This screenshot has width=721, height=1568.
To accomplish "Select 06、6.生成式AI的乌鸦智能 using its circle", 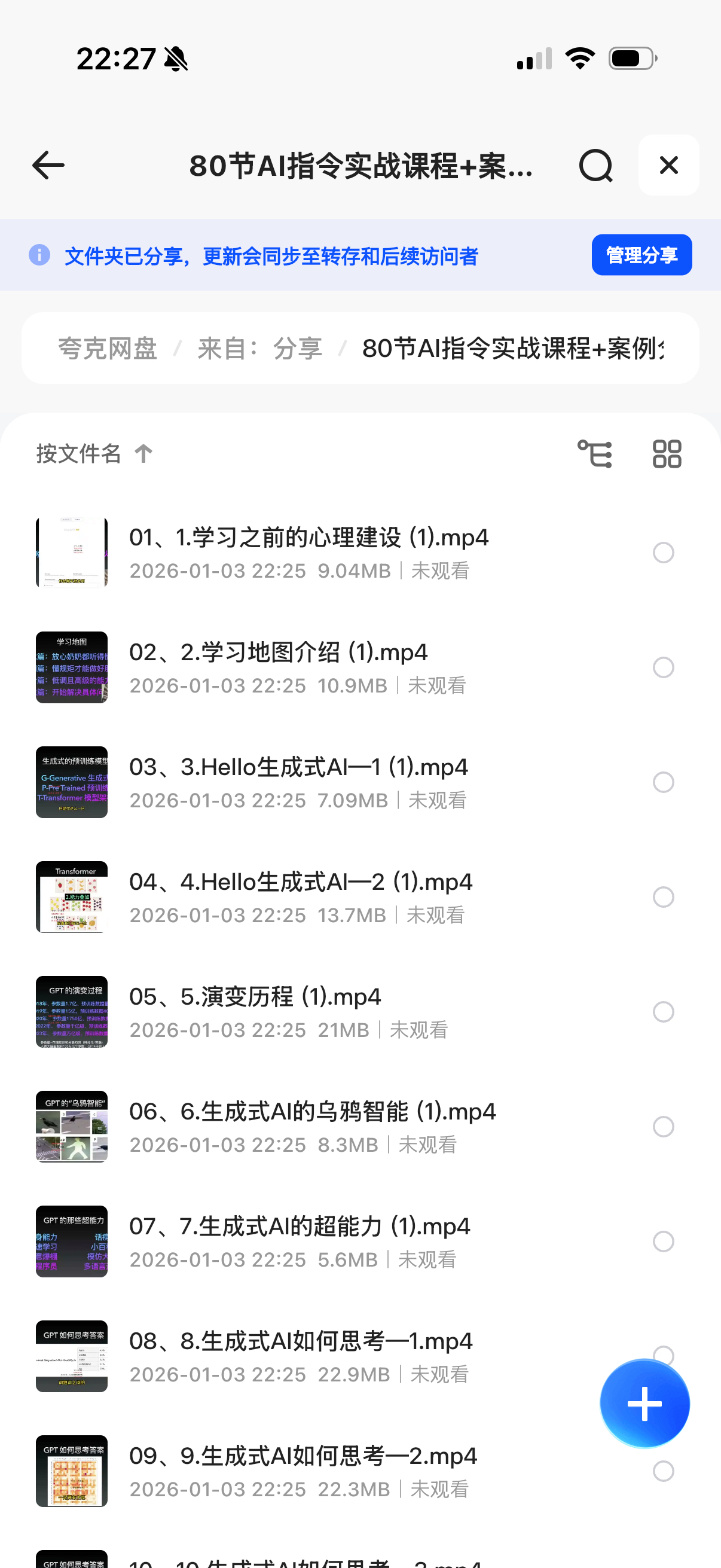I will pyautogui.click(x=663, y=1127).
